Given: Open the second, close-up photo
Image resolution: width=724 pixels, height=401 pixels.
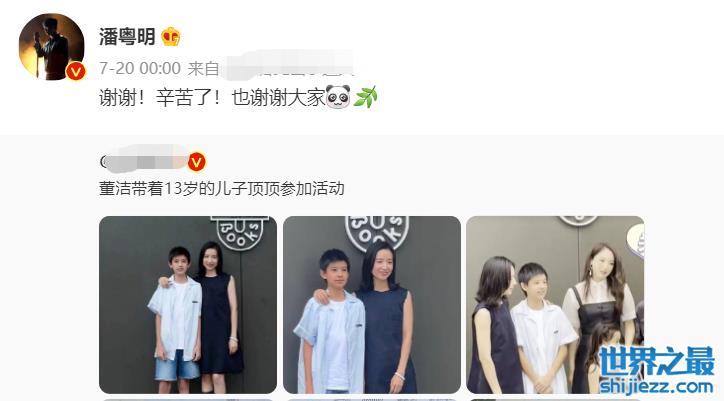Looking at the screenshot, I should click(x=371, y=304).
